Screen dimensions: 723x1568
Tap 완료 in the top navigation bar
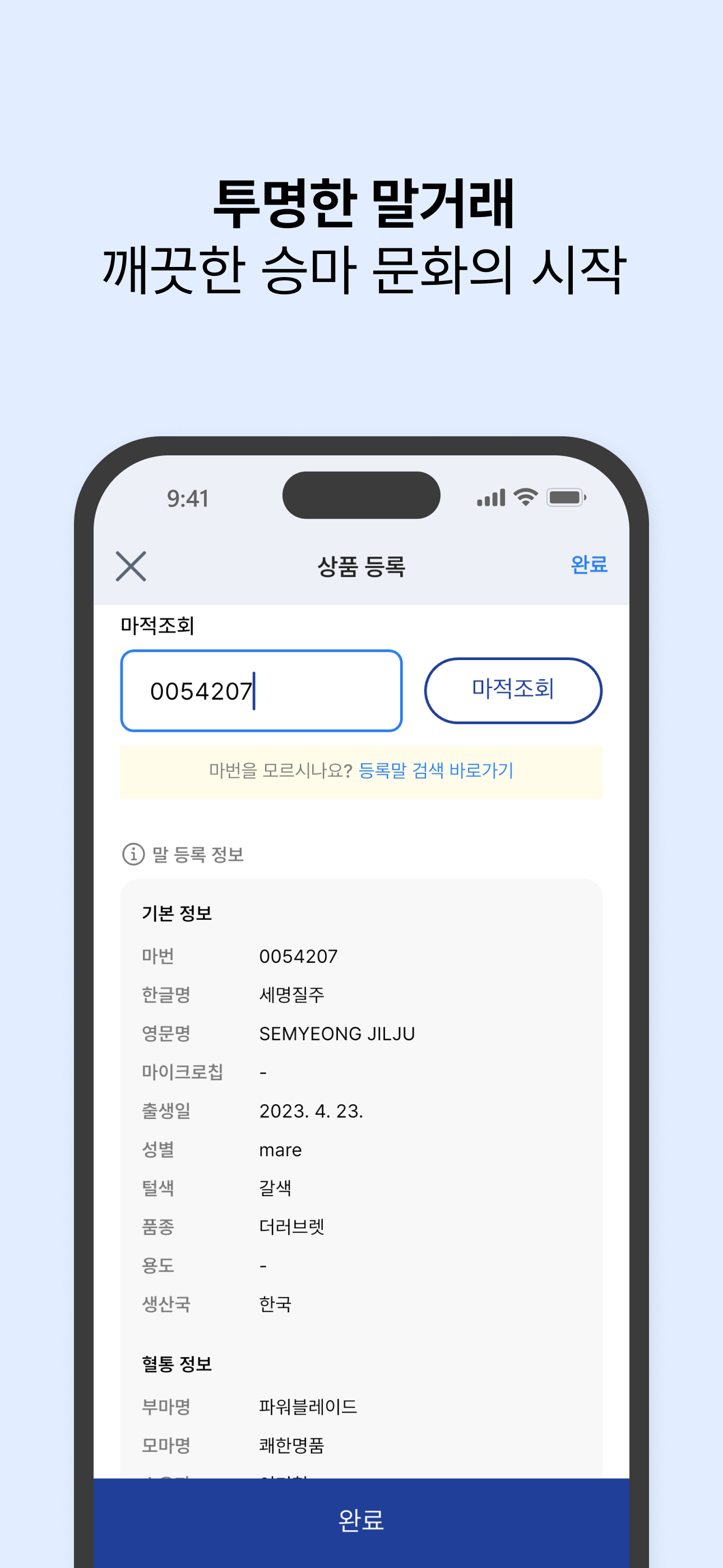[588, 566]
